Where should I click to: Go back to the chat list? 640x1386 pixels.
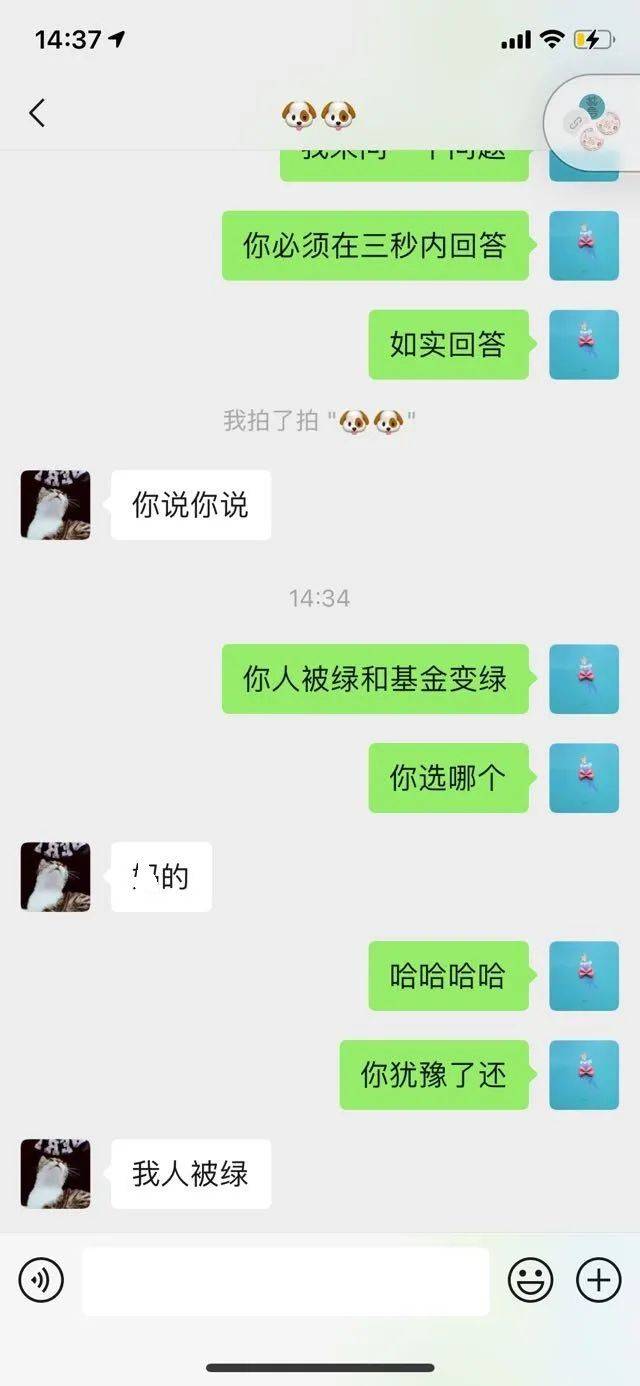[37, 113]
